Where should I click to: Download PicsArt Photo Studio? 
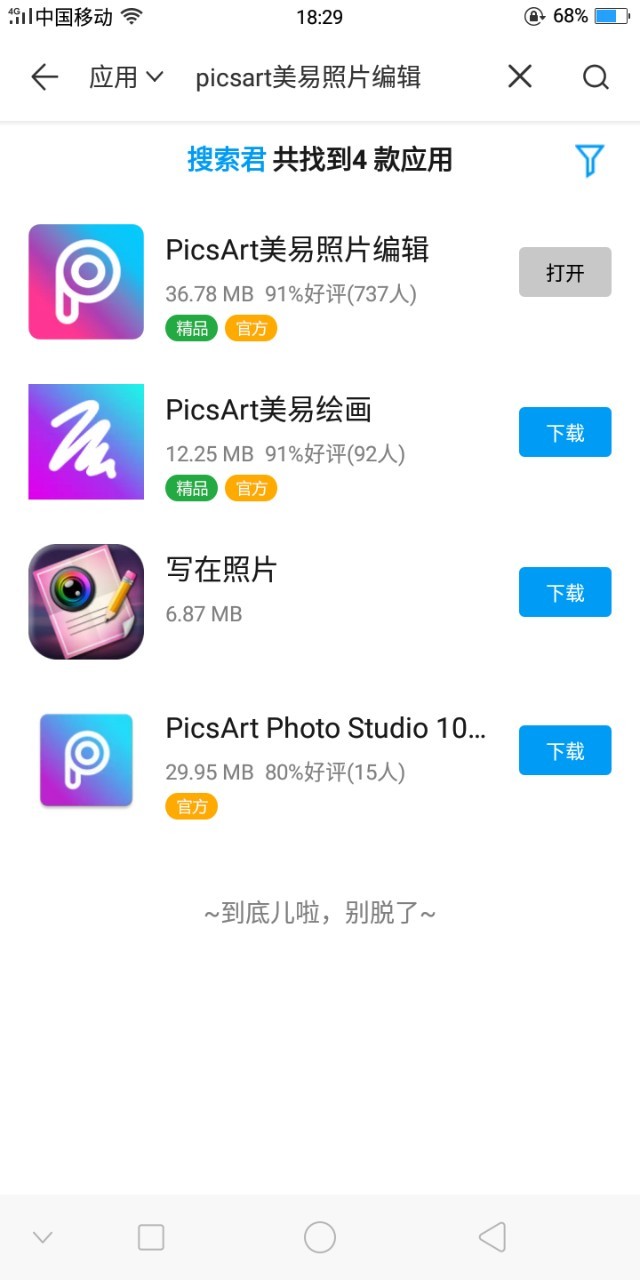[x=565, y=750]
